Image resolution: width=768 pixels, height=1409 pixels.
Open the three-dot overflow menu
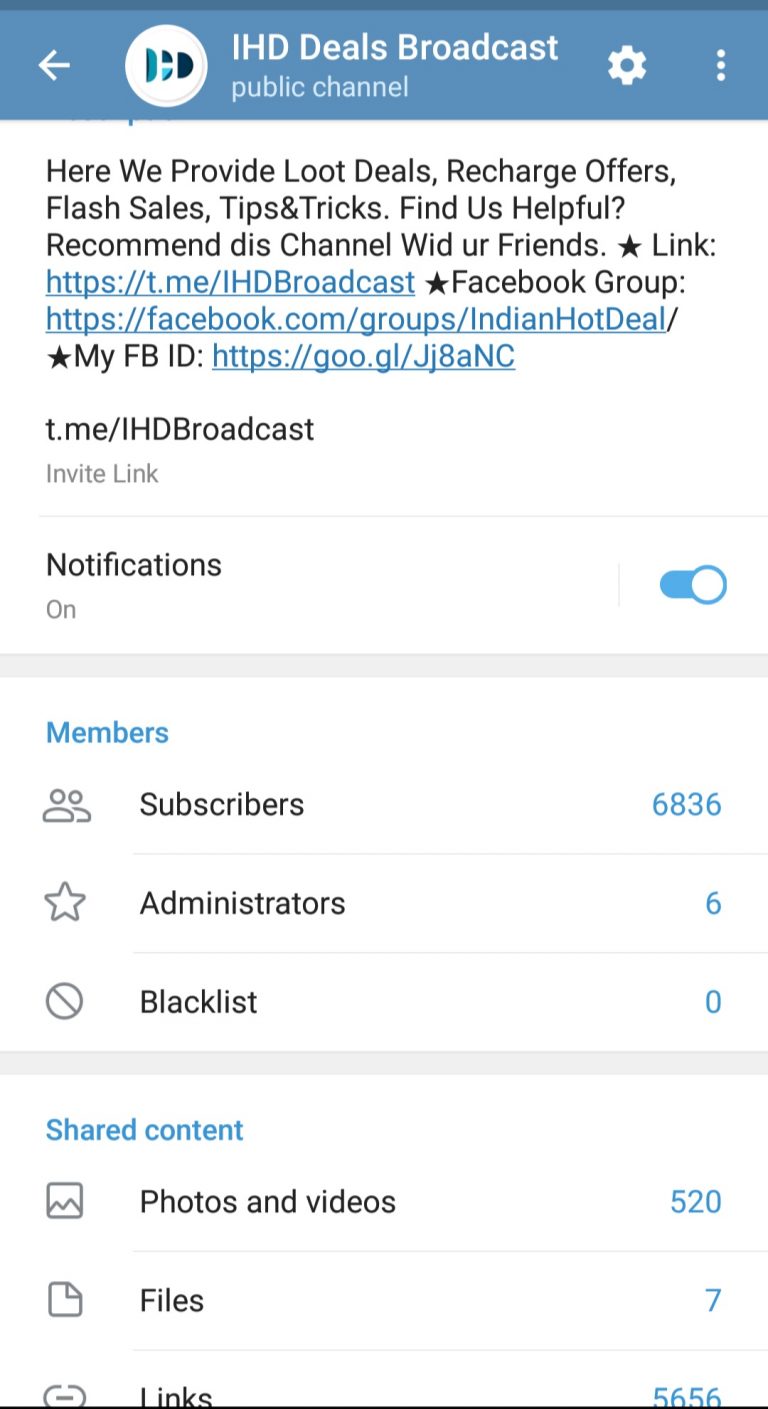720,66
